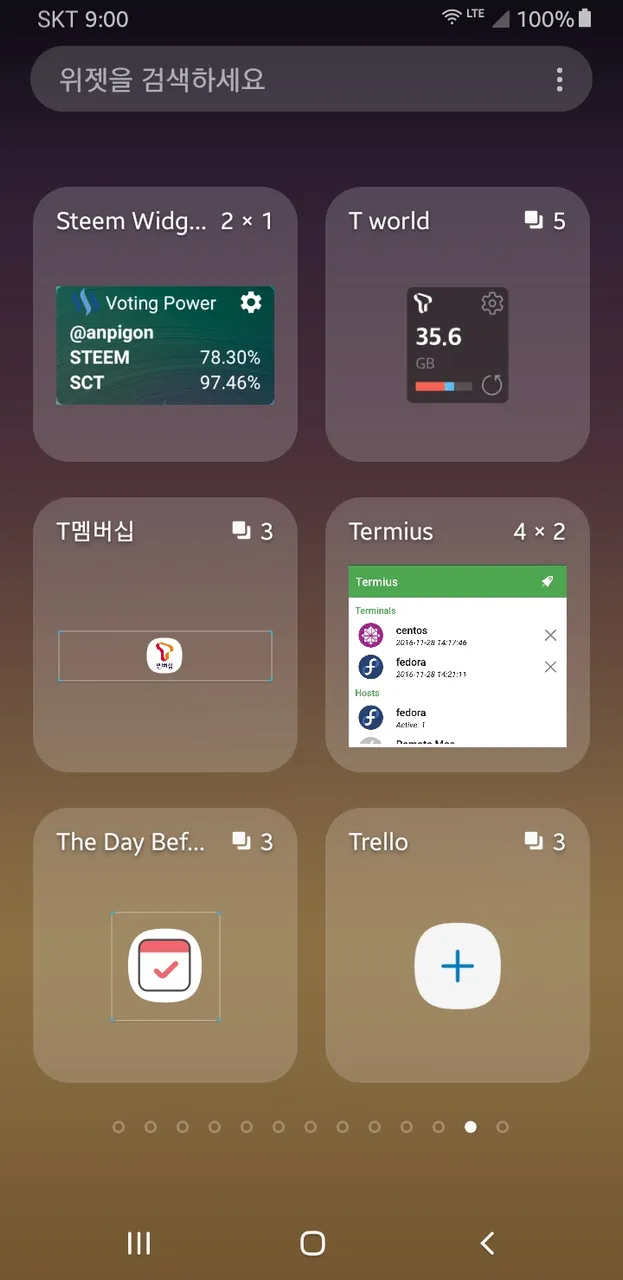Go to the home screen
Image resolution: width=623 pixels, height=1280 pixels.
tap(312, 1243)
